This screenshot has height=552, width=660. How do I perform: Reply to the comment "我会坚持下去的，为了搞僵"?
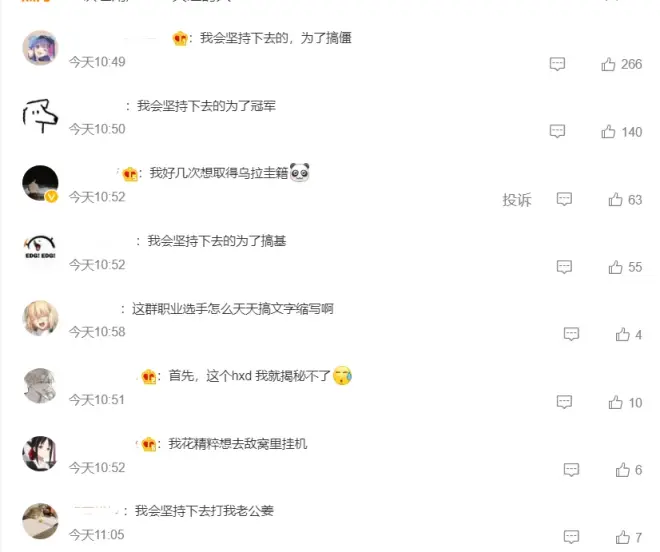(557, 64)
